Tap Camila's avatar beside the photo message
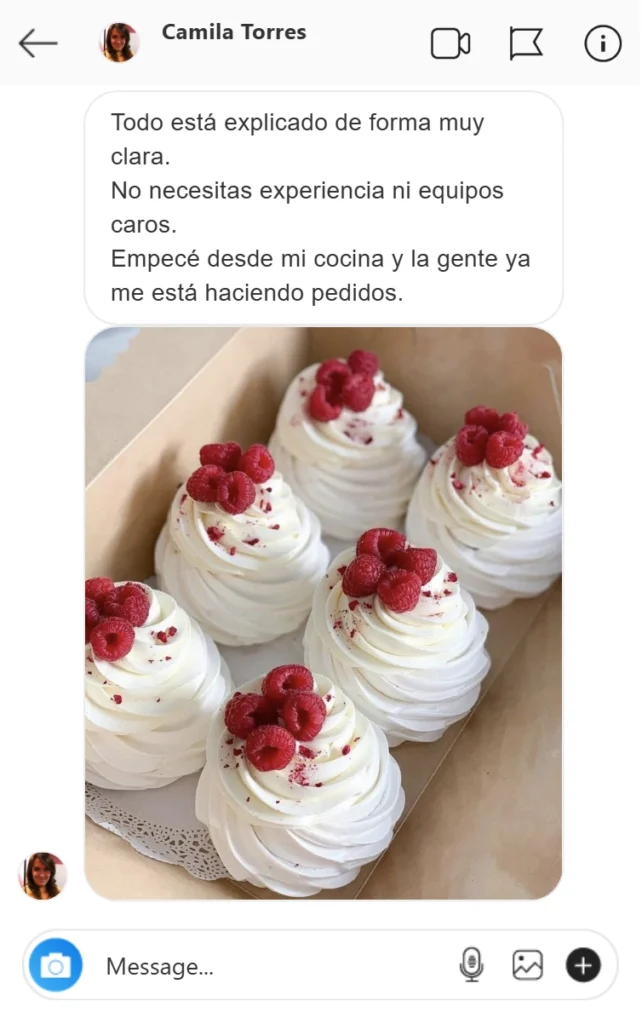642x1024 pixels. coord(42,875)
